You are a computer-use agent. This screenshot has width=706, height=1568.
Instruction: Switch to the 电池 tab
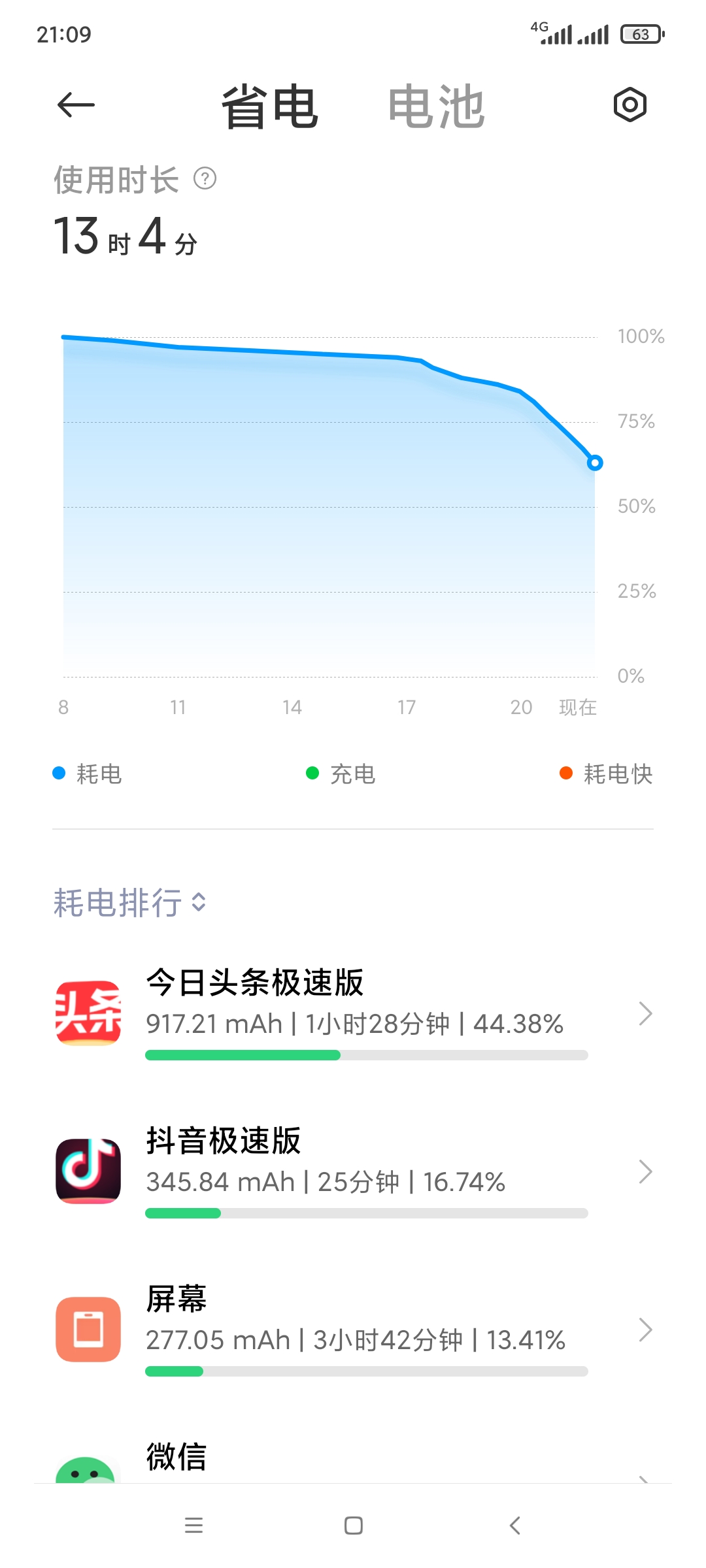436,106
